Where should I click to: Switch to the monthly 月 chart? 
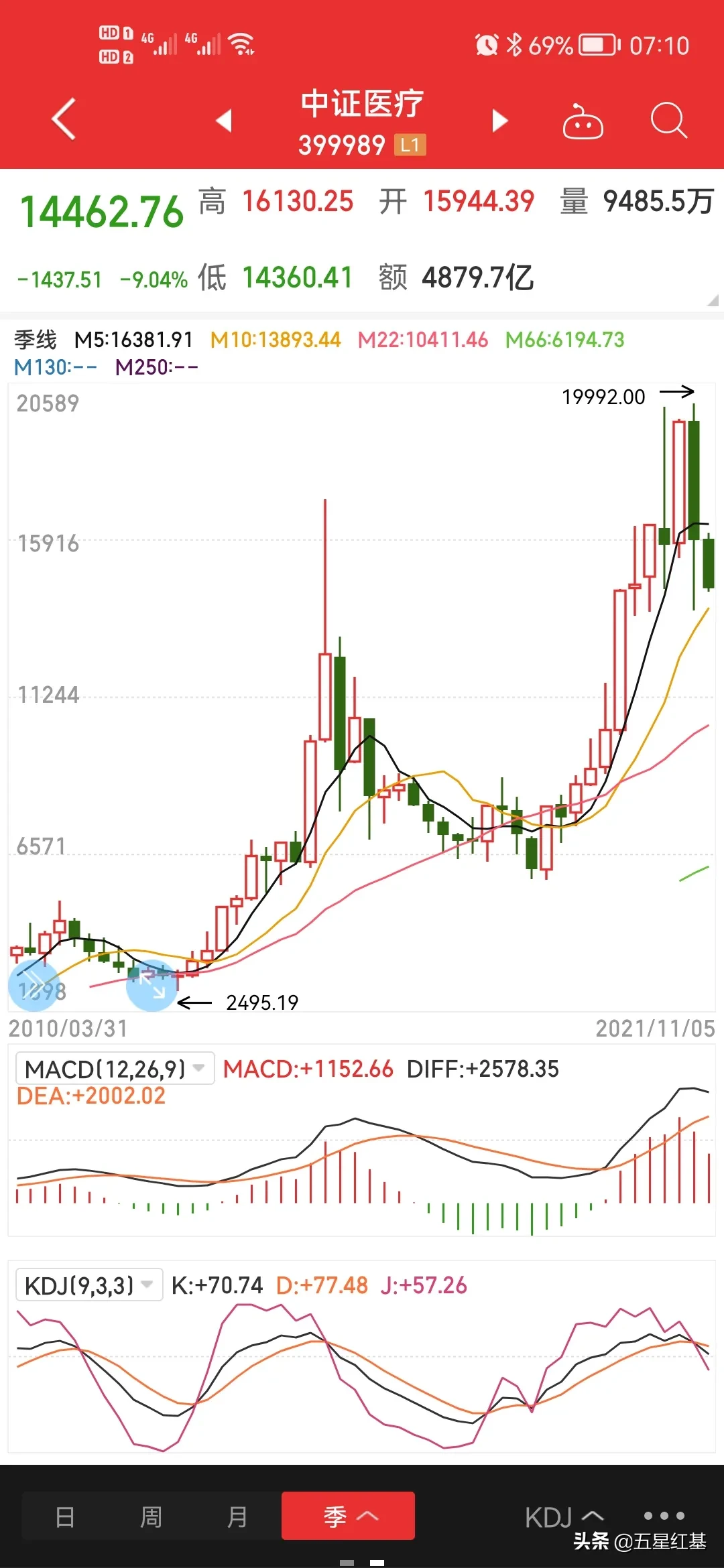tap(237, 1516)
